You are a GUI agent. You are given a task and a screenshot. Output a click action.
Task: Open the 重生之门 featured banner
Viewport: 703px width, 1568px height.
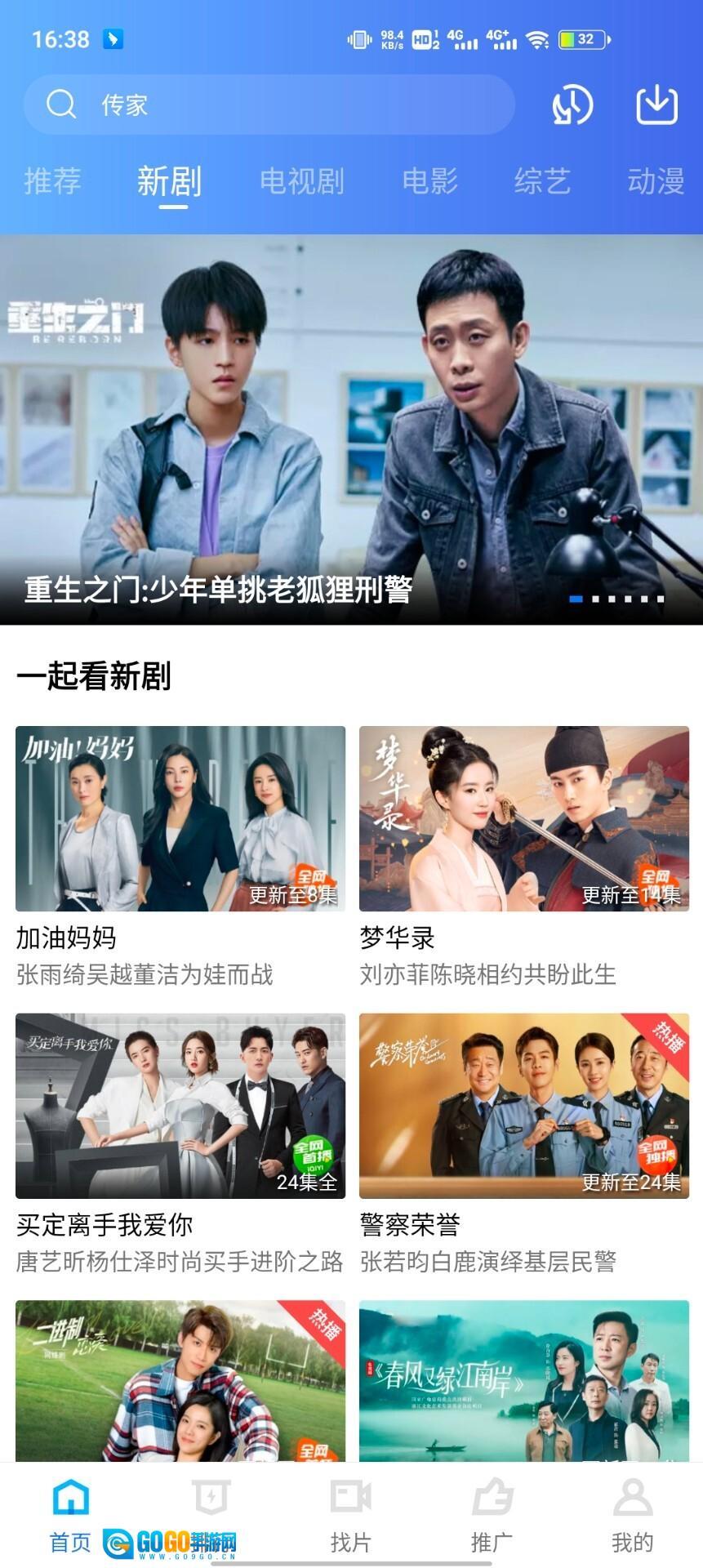[x=351, y=429]
